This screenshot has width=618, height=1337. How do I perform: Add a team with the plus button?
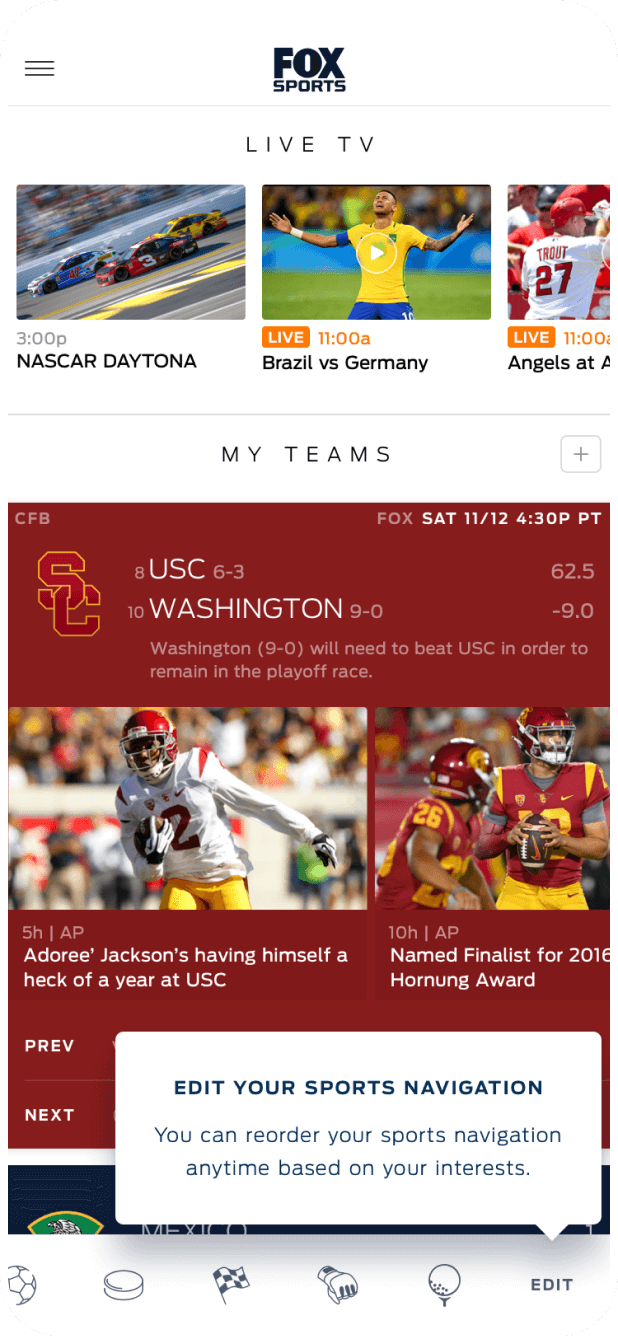coord(581,454)
